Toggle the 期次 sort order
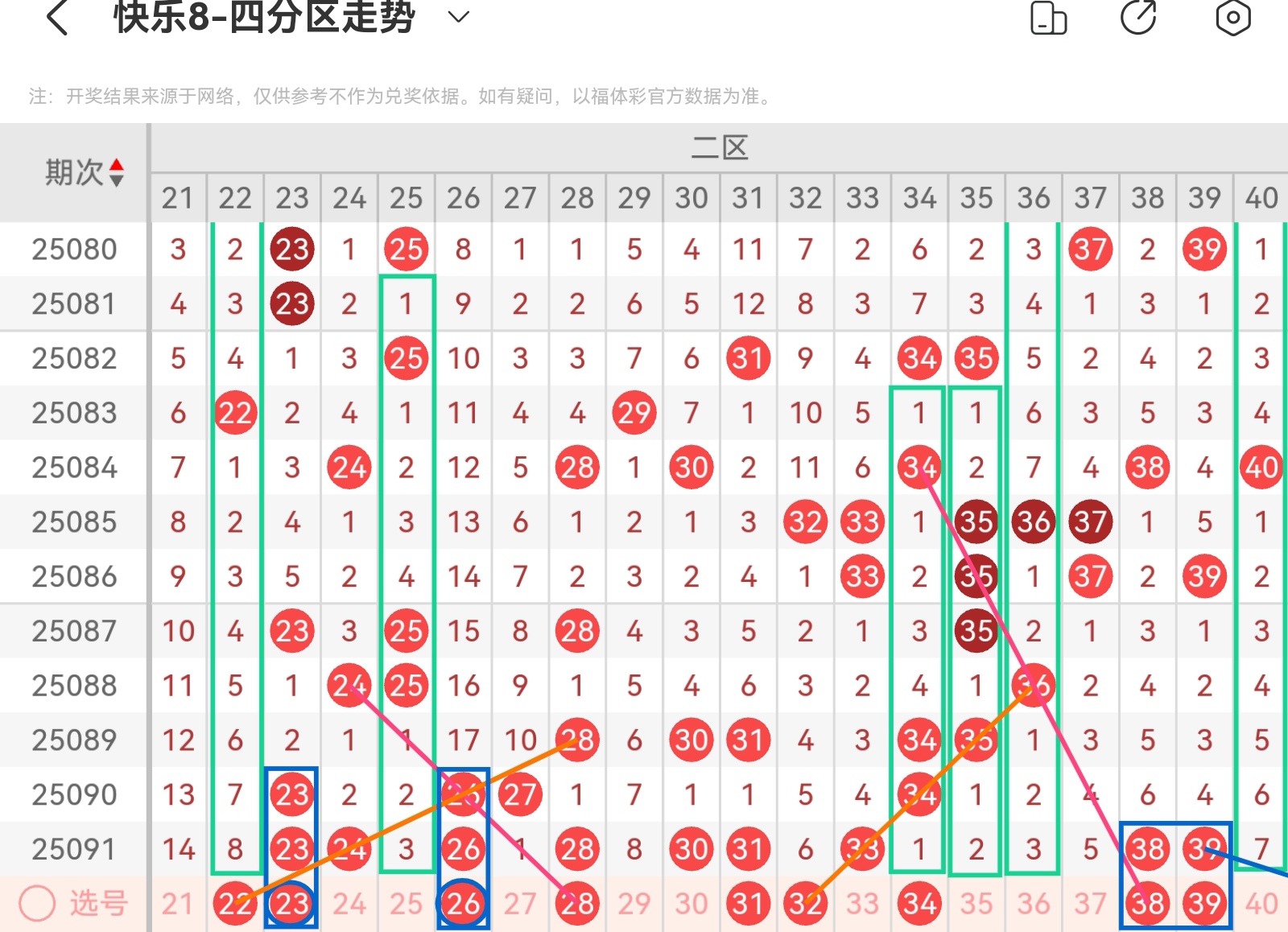 (116, 172)
